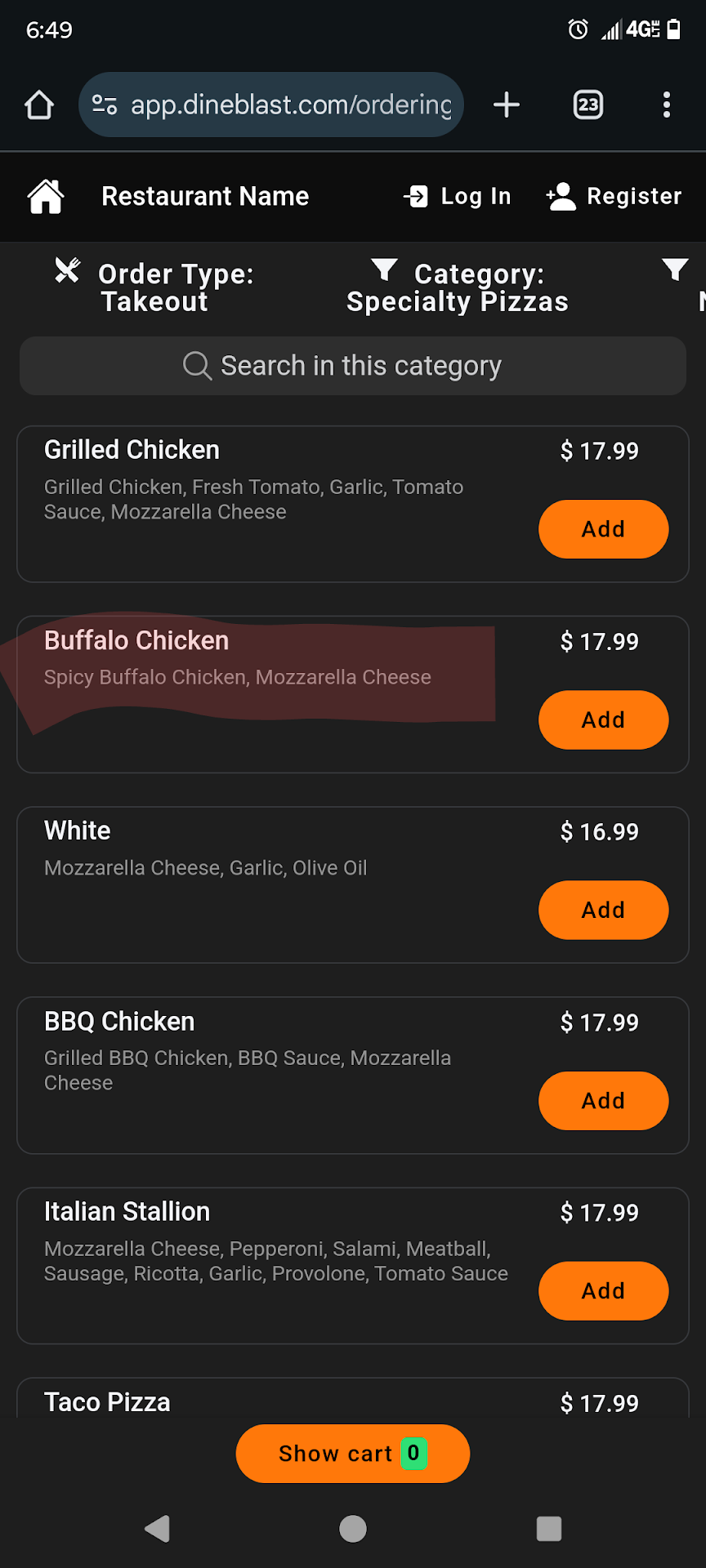Image resolution: width=706 pixels, height=1568 pixels.
Task: Search in this category
Action: point(353,366)
